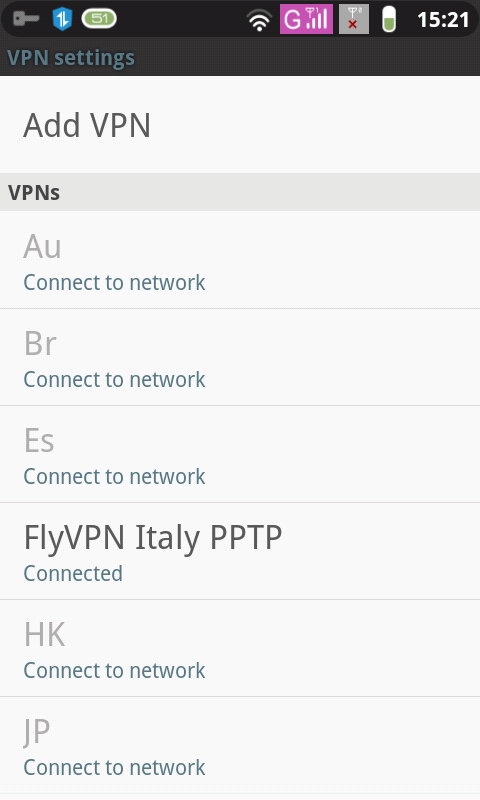Connect to the Au VPN
This screenshot has height=800, width=480.
point(240,260)
